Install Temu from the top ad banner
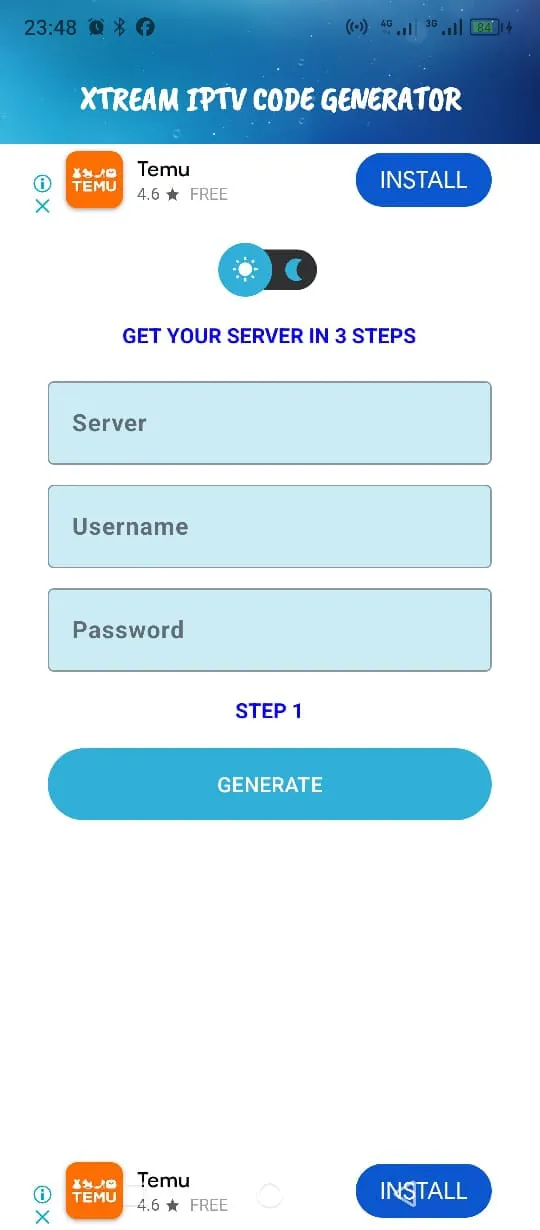This screenshot has height=1230, width=540. click(424, 180)
